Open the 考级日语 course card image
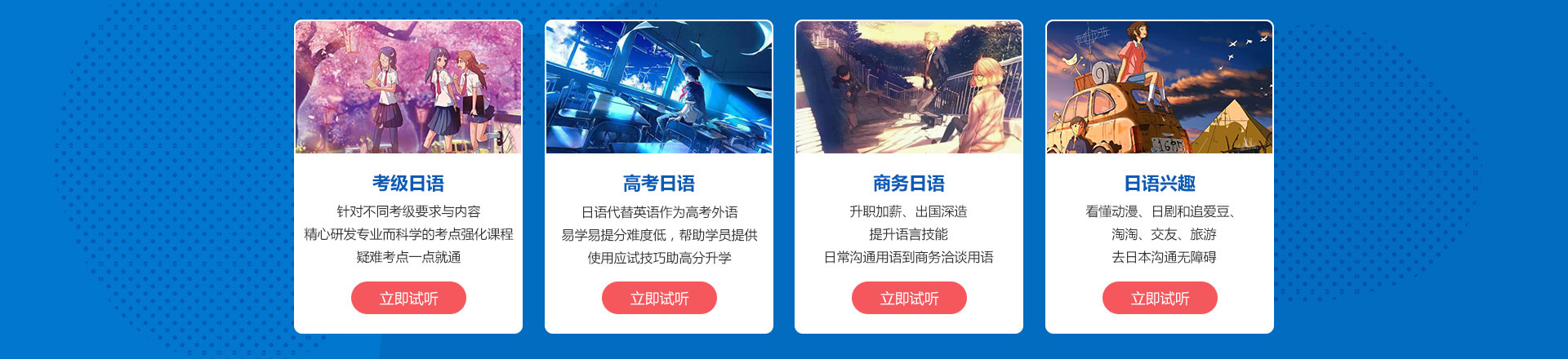 pyautogui.click(x=408, y=87)
